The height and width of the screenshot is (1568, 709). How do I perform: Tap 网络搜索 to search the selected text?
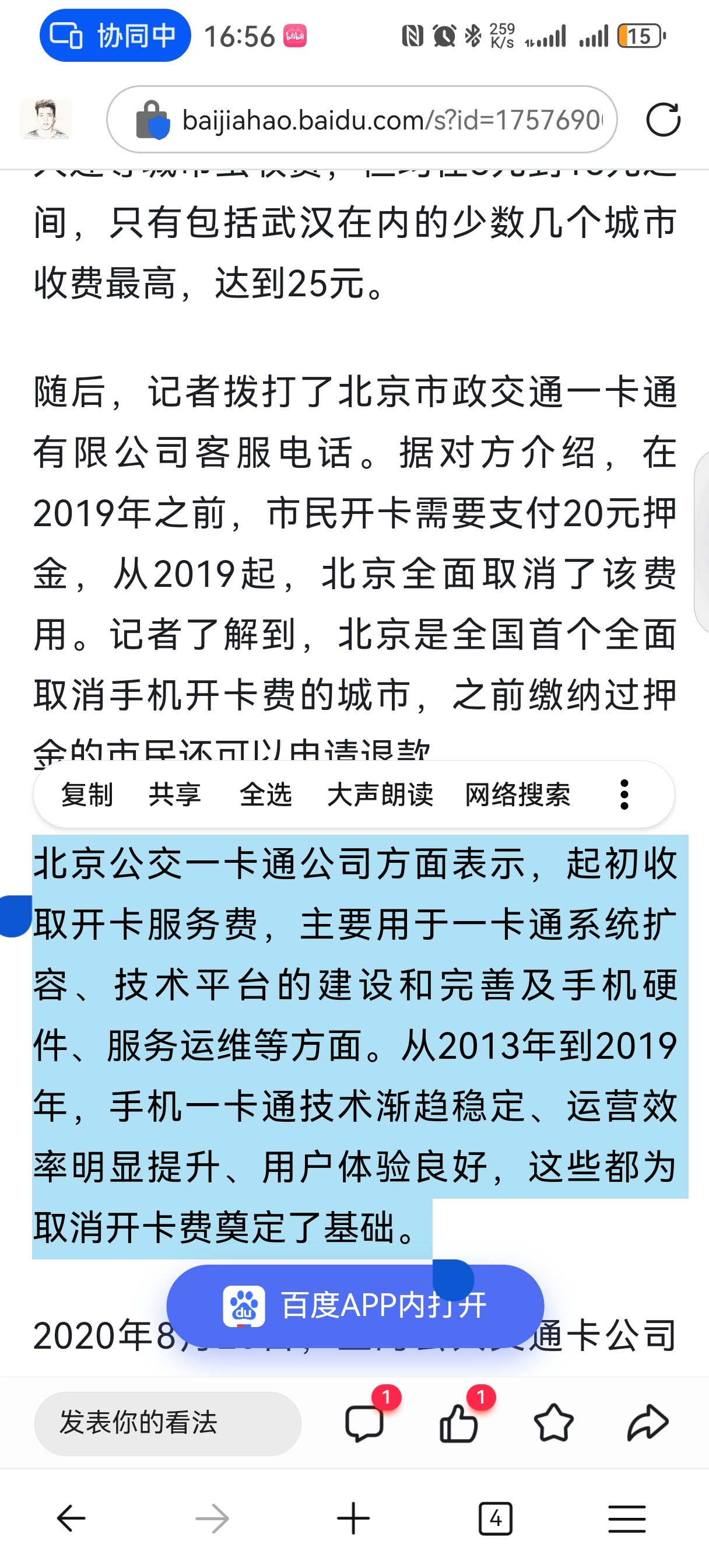pyautogui.click(x=517, y=794)
